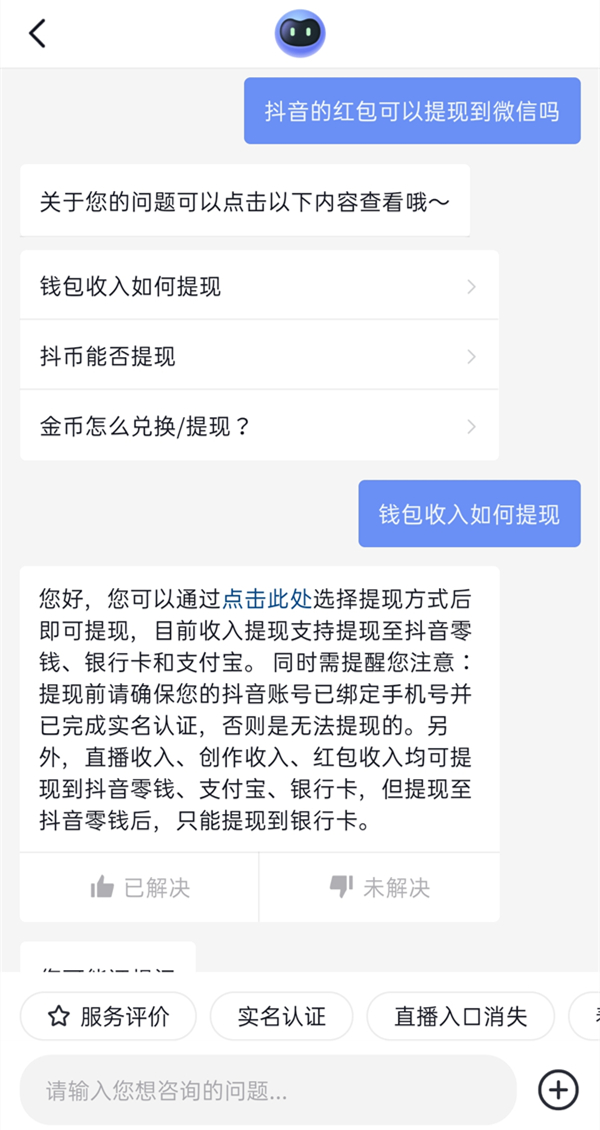Image resolution: width=600 pixels, height=1130 pixels.
Task: Go back using the top-left arrow
Action: pyautogui.click(x=37, y=34)
